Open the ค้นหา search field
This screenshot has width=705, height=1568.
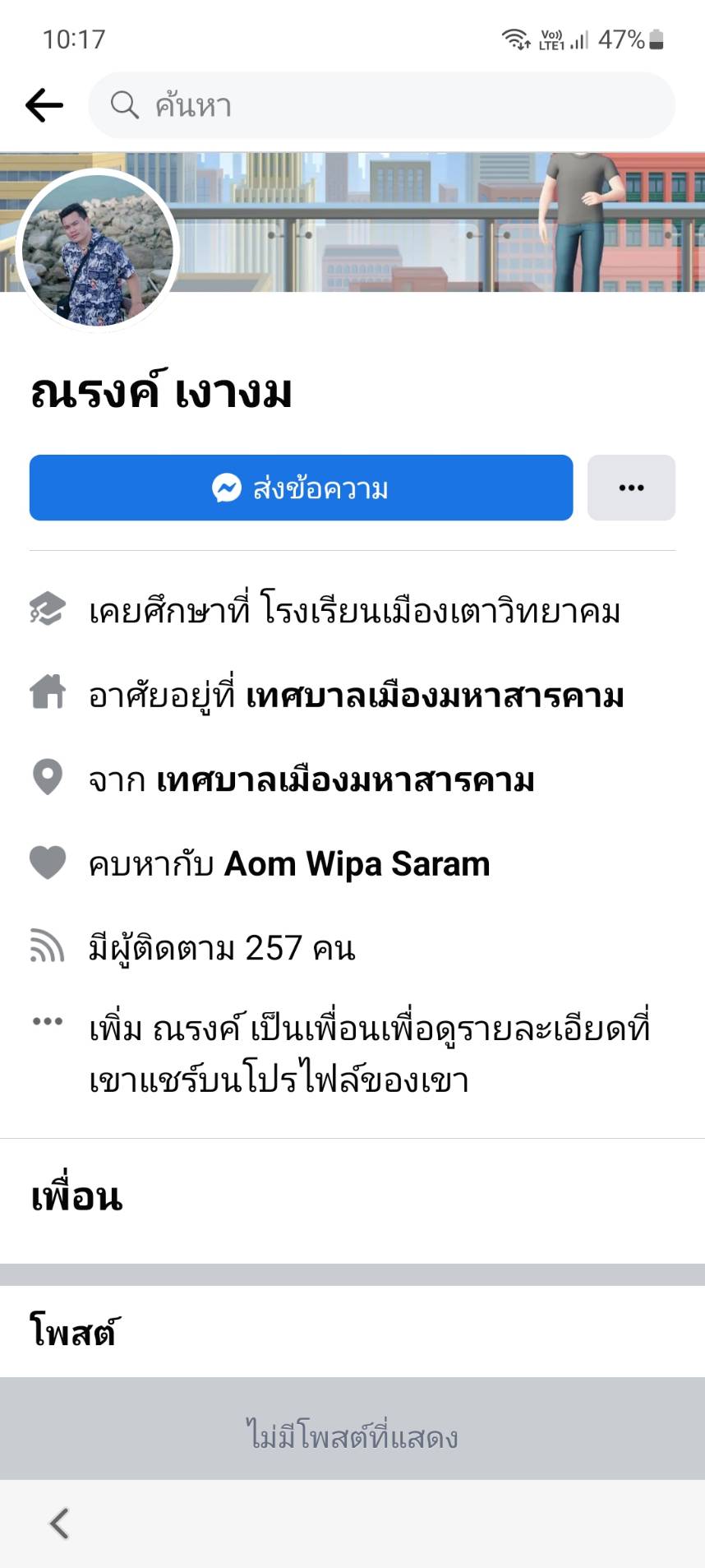381,105
